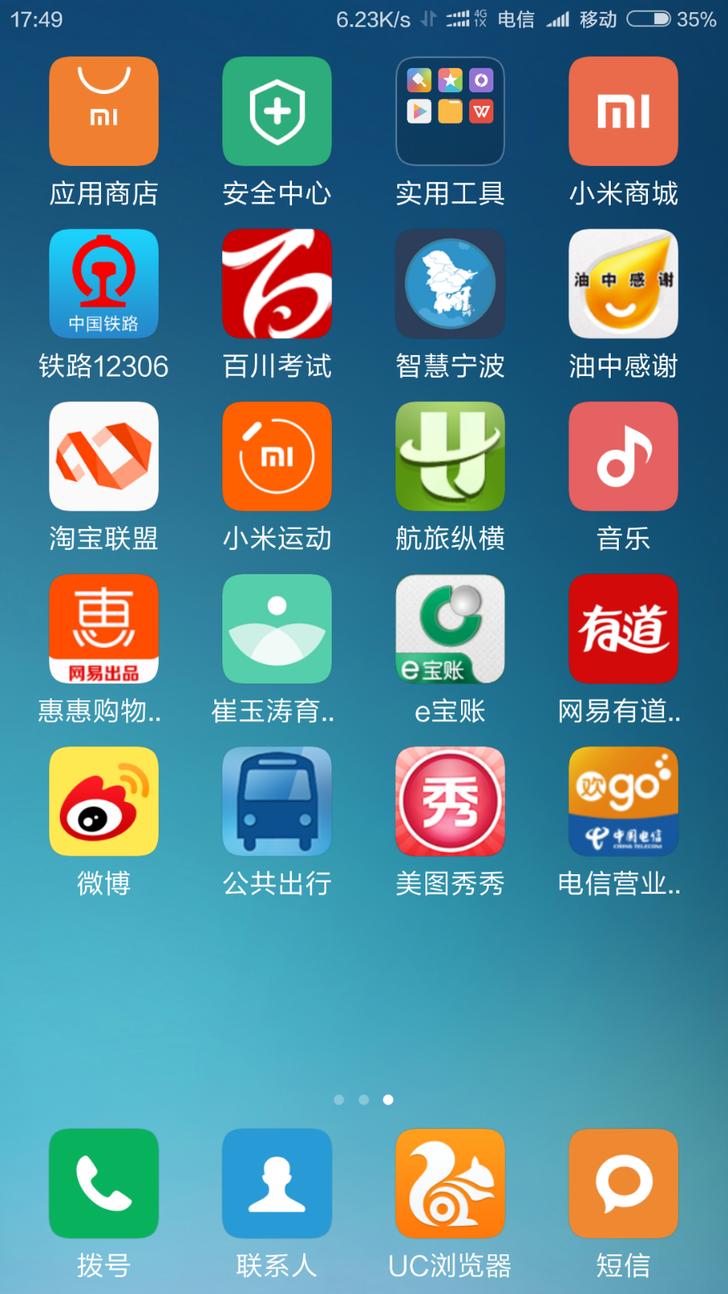Open 网易有道 dictionary app
This screenshot has width=728, height=1294.
pyautogui.click(x=622, y=629)
